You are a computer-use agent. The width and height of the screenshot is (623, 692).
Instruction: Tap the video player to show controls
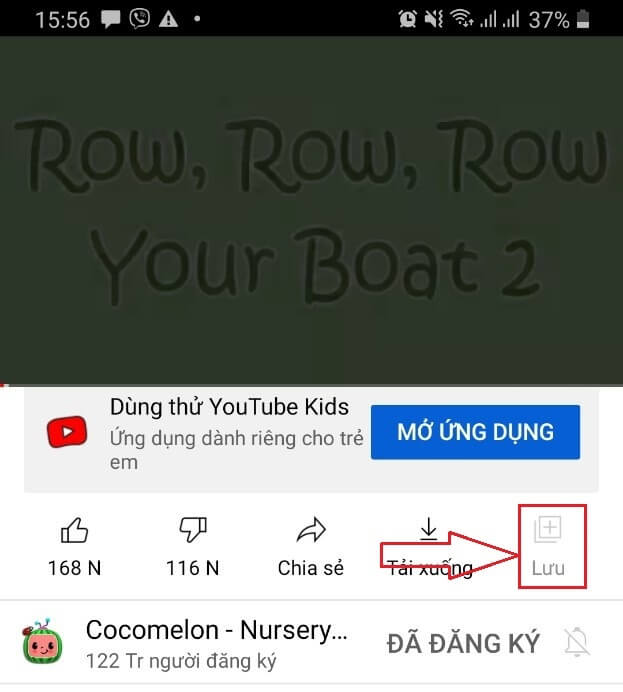[x=311, y=210]
